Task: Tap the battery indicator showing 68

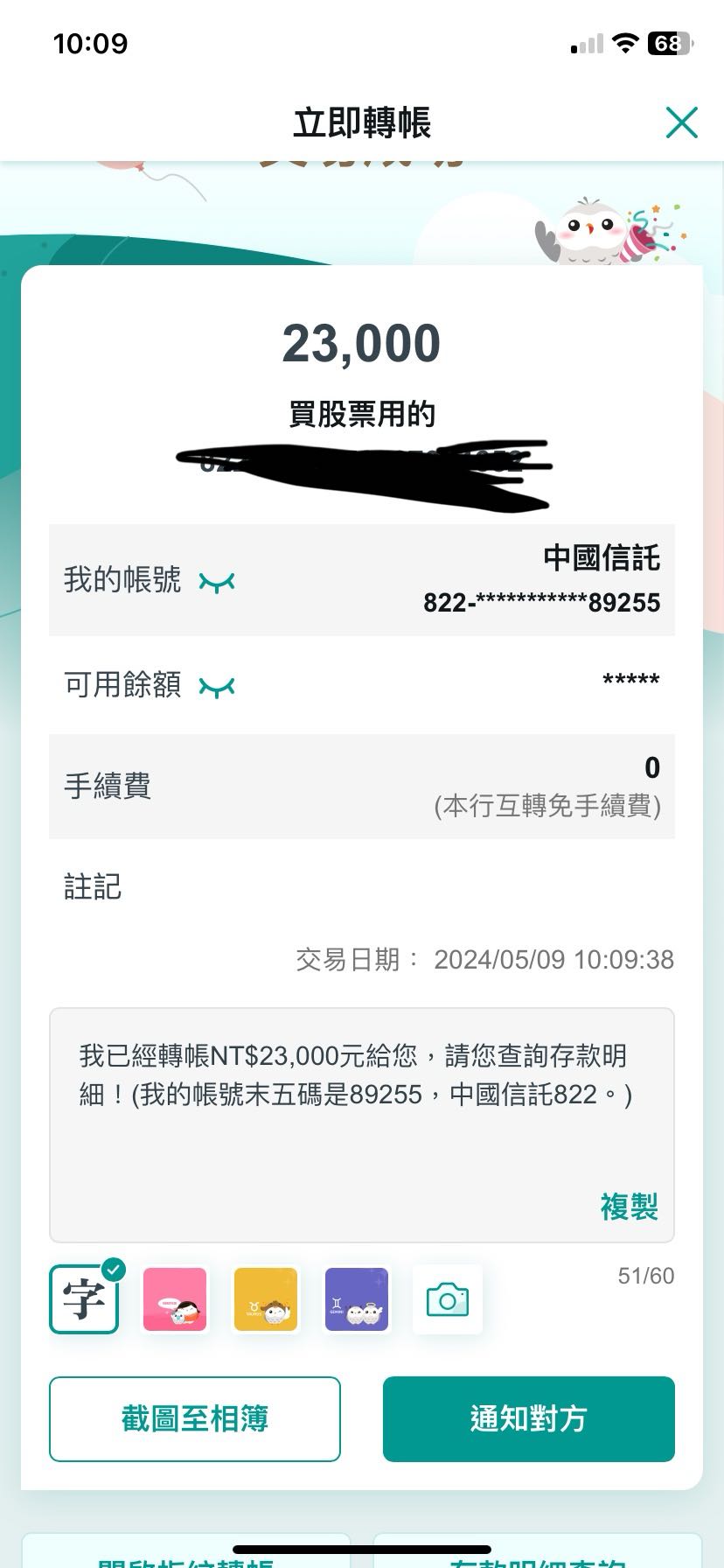Action: (670, 42)
